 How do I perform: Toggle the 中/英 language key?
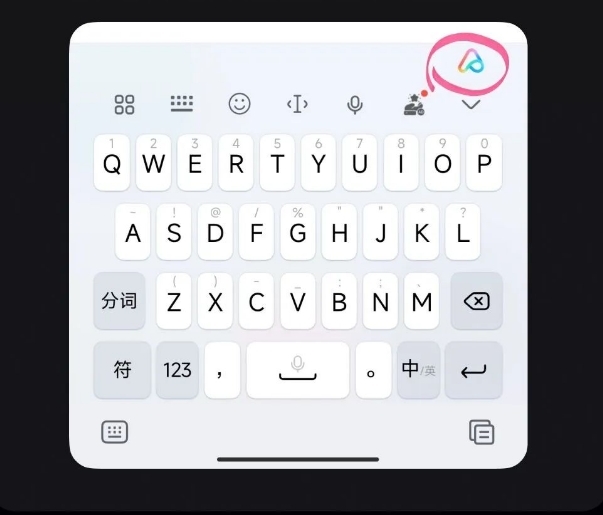coord(418,370)
